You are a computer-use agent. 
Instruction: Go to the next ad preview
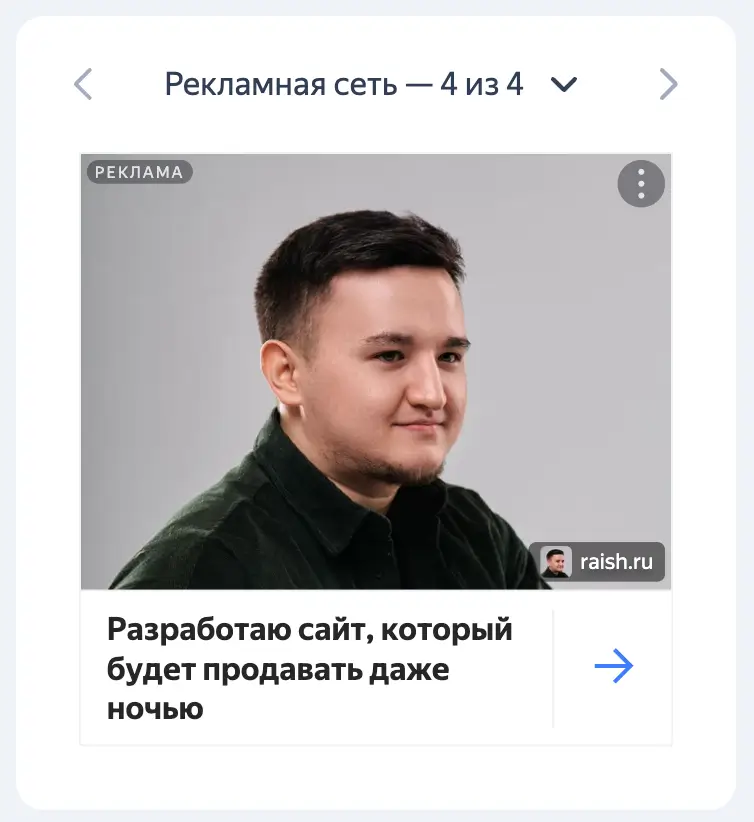point(668,85)
